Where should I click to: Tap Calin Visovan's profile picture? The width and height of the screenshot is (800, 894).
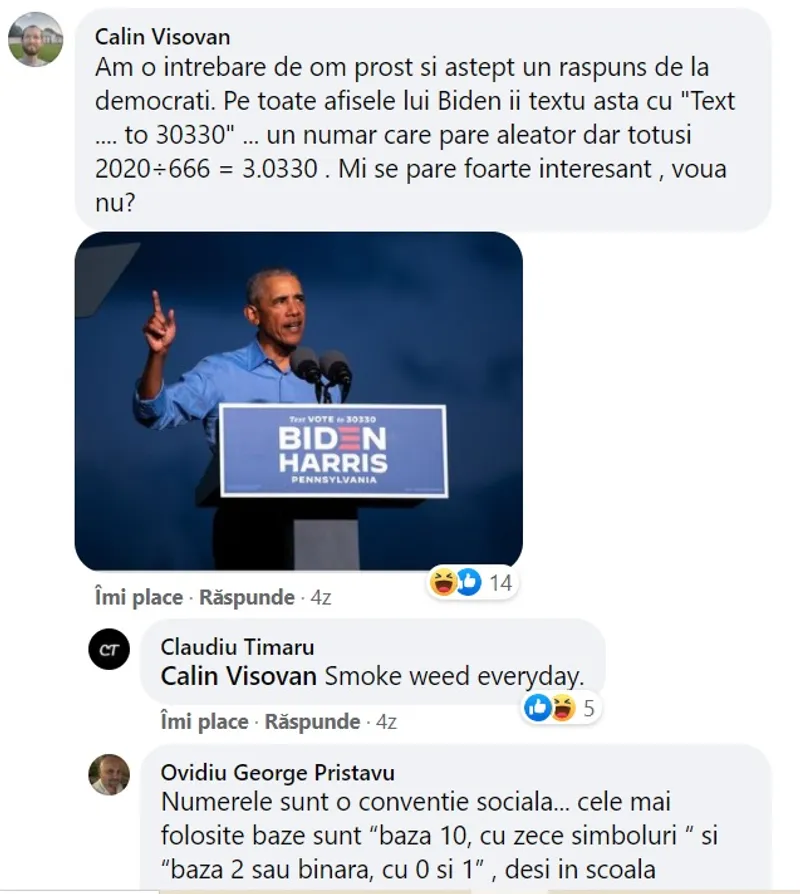coord(36,39)
